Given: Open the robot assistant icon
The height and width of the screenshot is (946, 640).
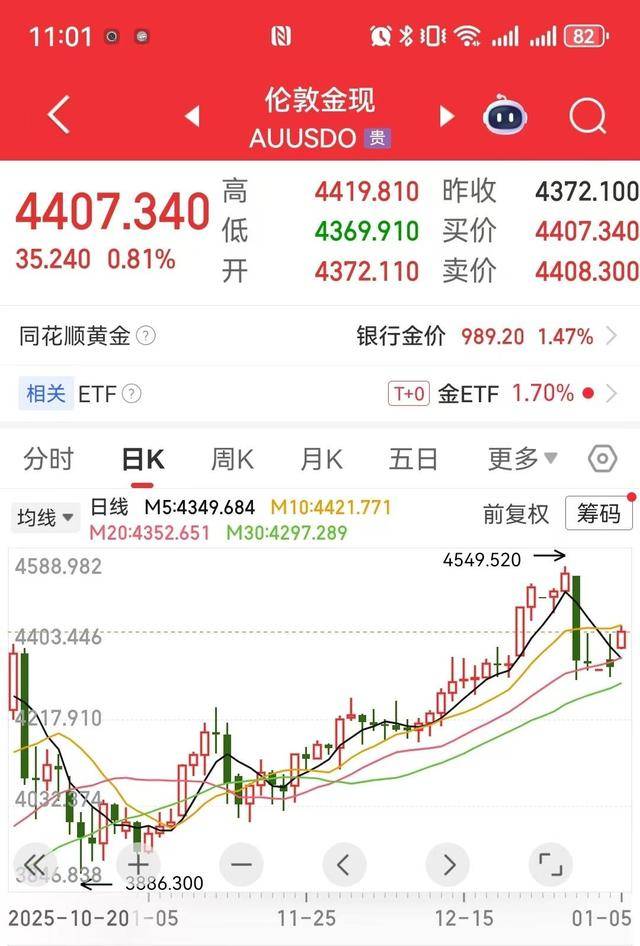Looking at the screenshot, I should point(505,117).
